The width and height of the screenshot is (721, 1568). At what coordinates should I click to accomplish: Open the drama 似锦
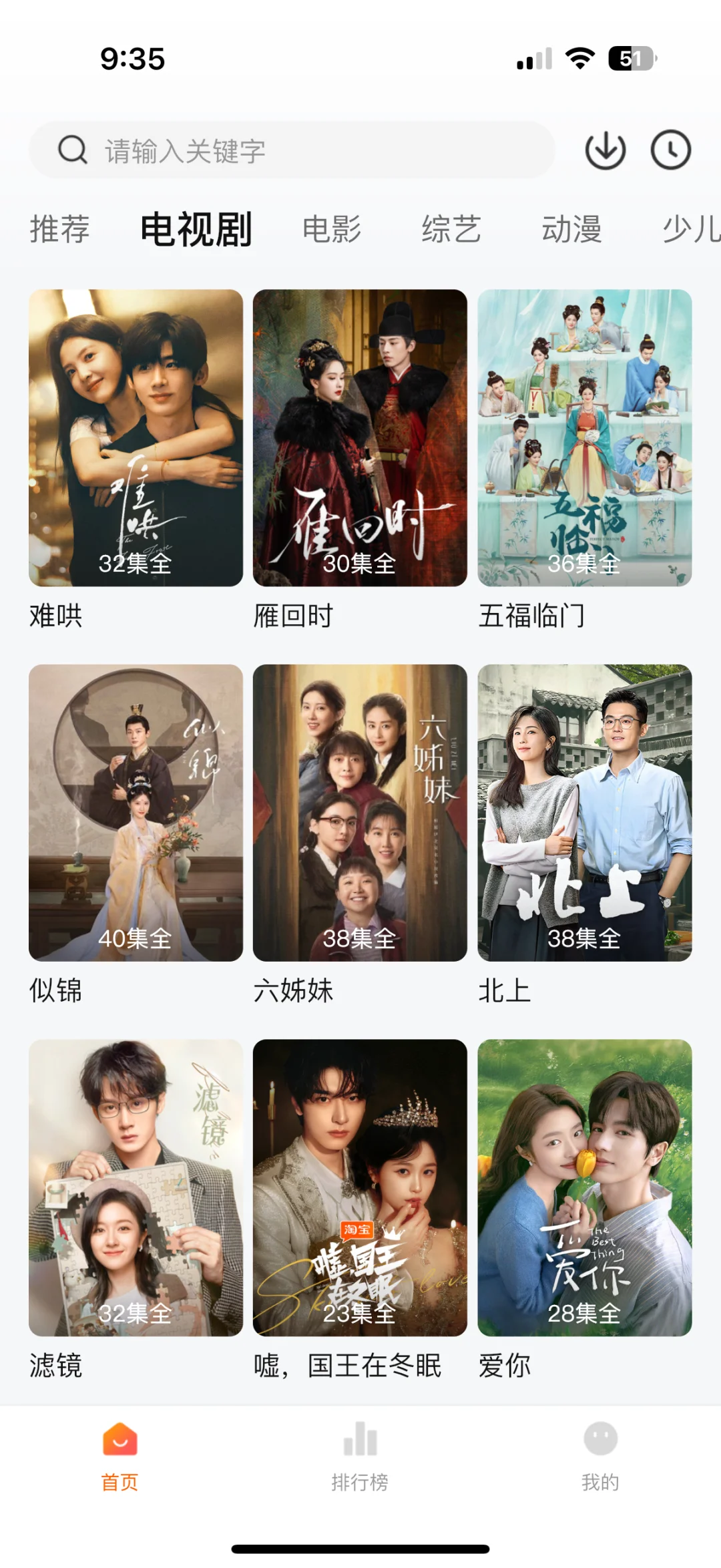point(136,813)
